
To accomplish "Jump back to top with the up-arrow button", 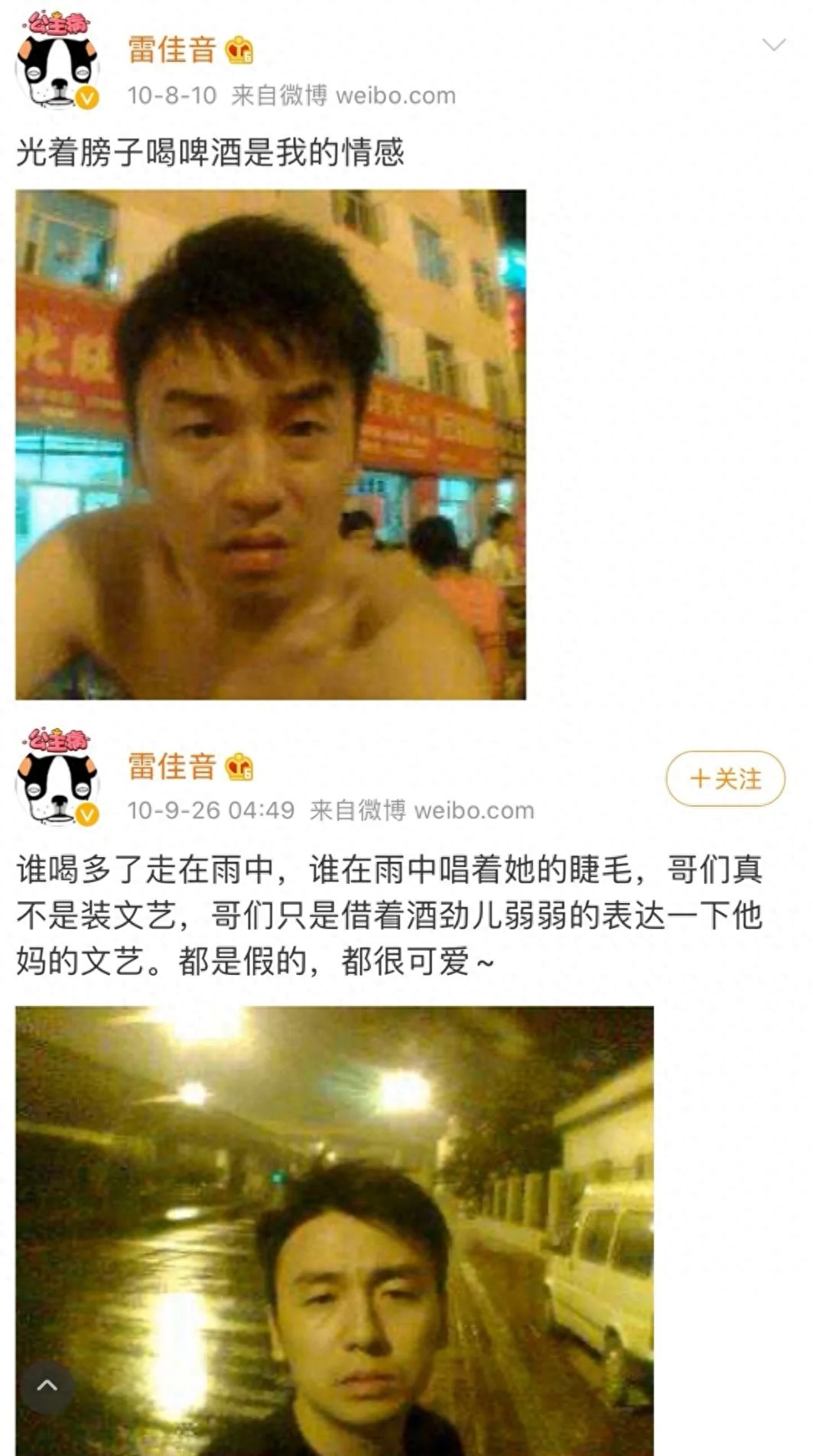I will pos(47,1385).
